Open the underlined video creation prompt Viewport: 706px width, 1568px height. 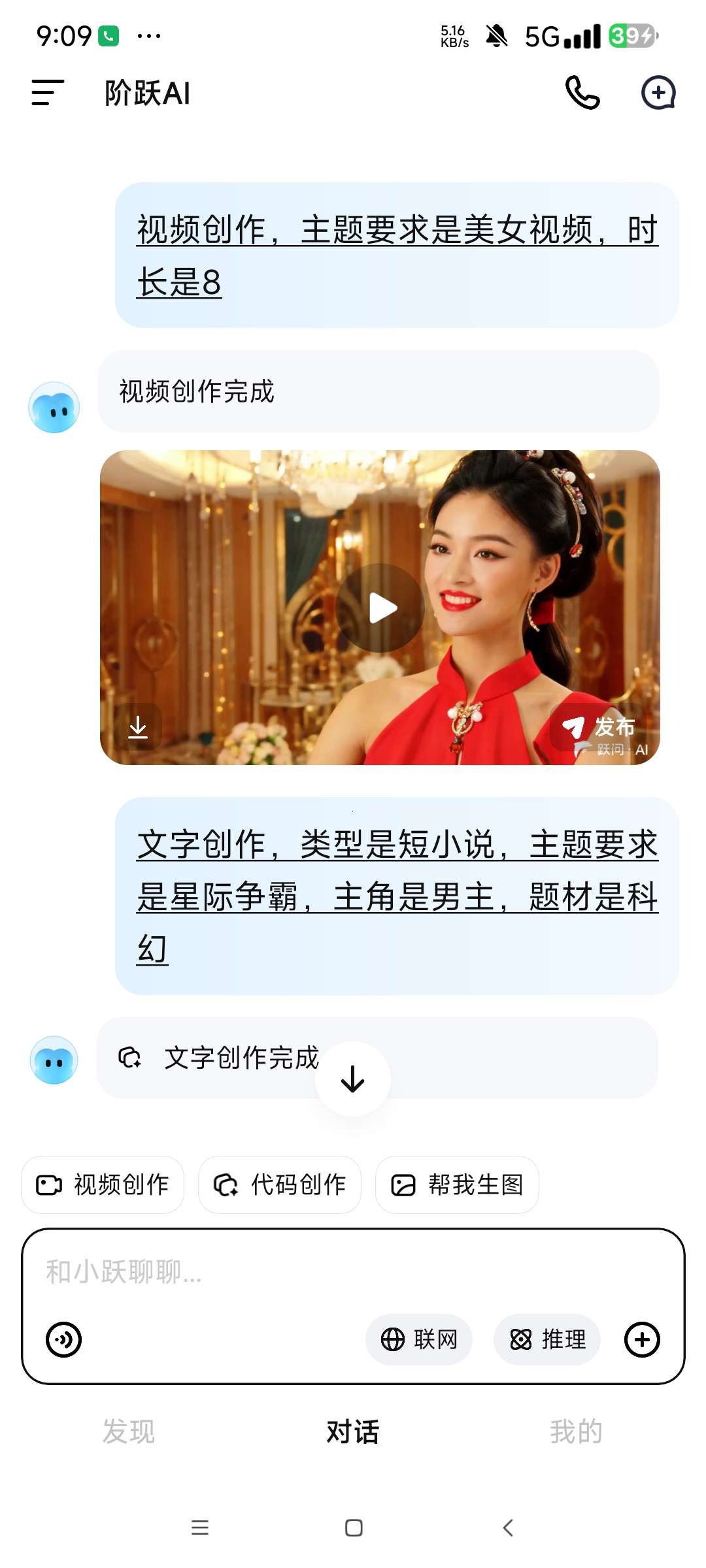[x=397, y=255]
